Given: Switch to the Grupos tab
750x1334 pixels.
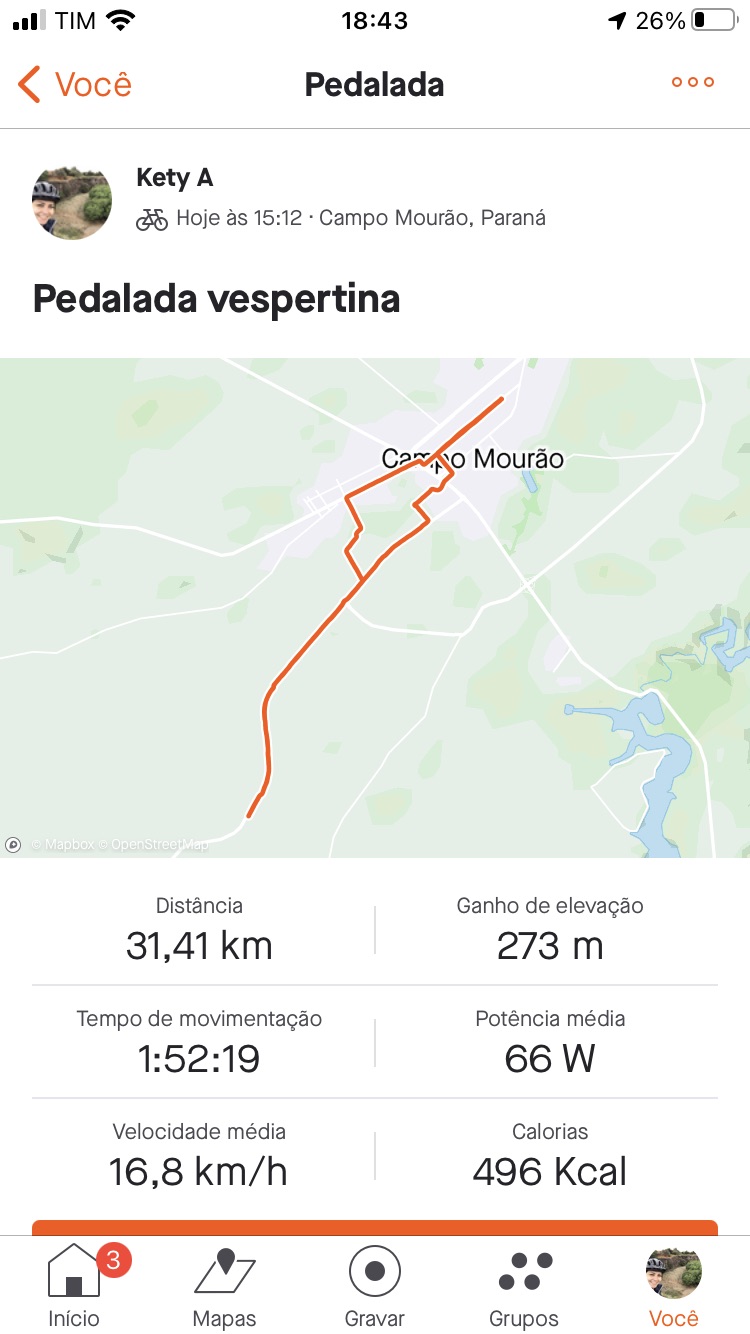Looking at the screenshot, I should tap(525, 1285).
